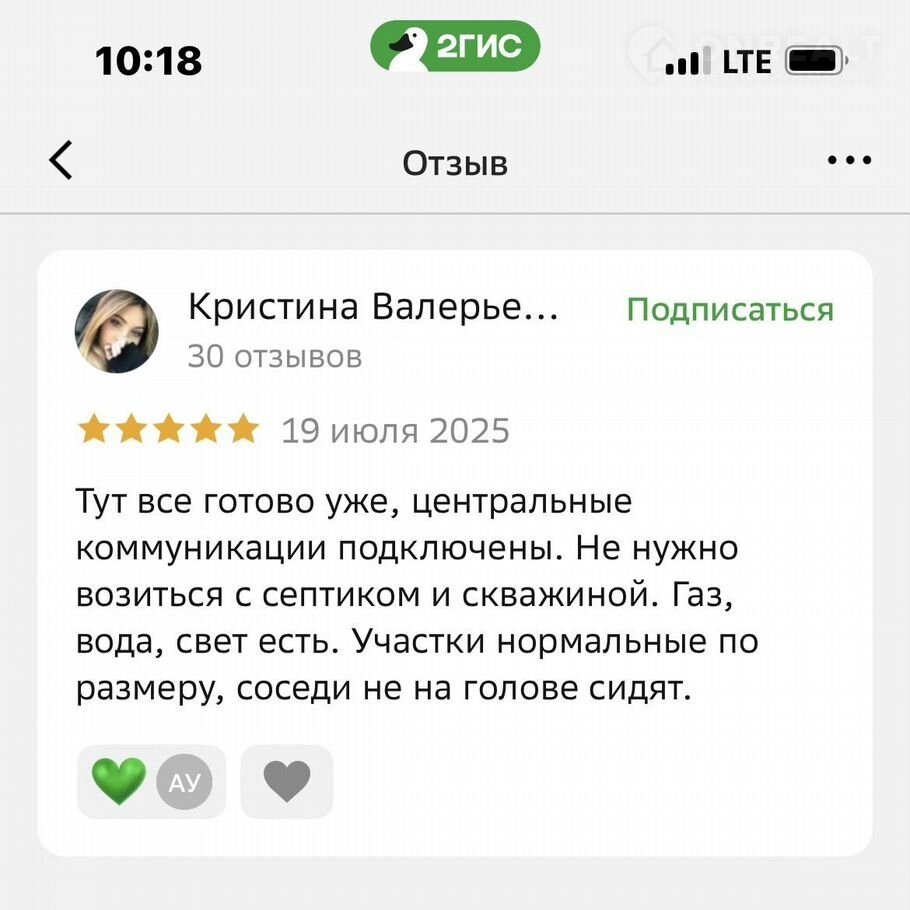
Task: Open the three-dot overflow menu
Action: pos(849,160)
